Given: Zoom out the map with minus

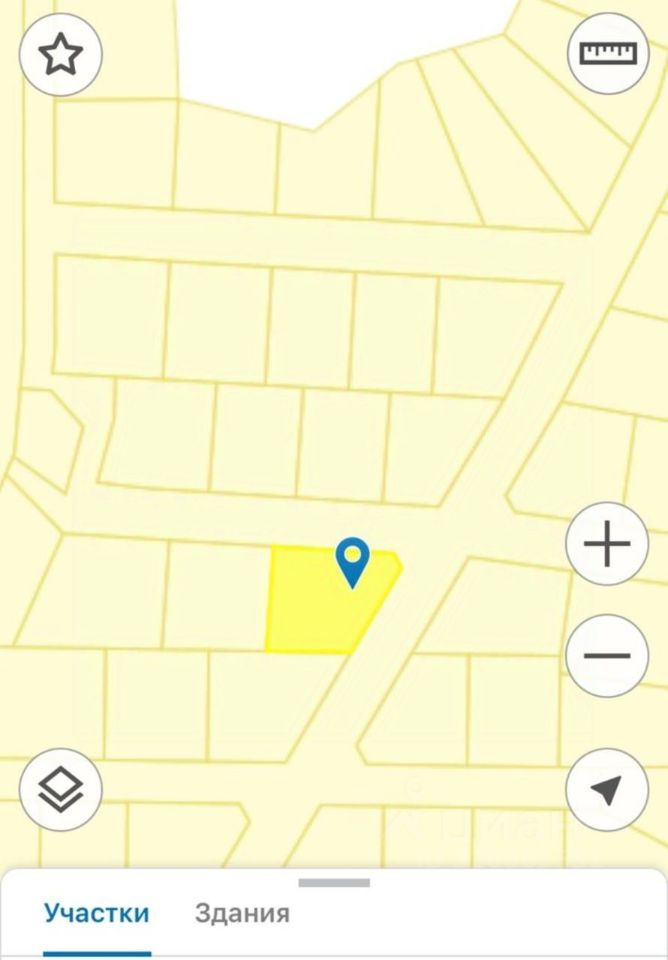Looking at the screenshot, I should pyautogui.click(x=607, y=656).
